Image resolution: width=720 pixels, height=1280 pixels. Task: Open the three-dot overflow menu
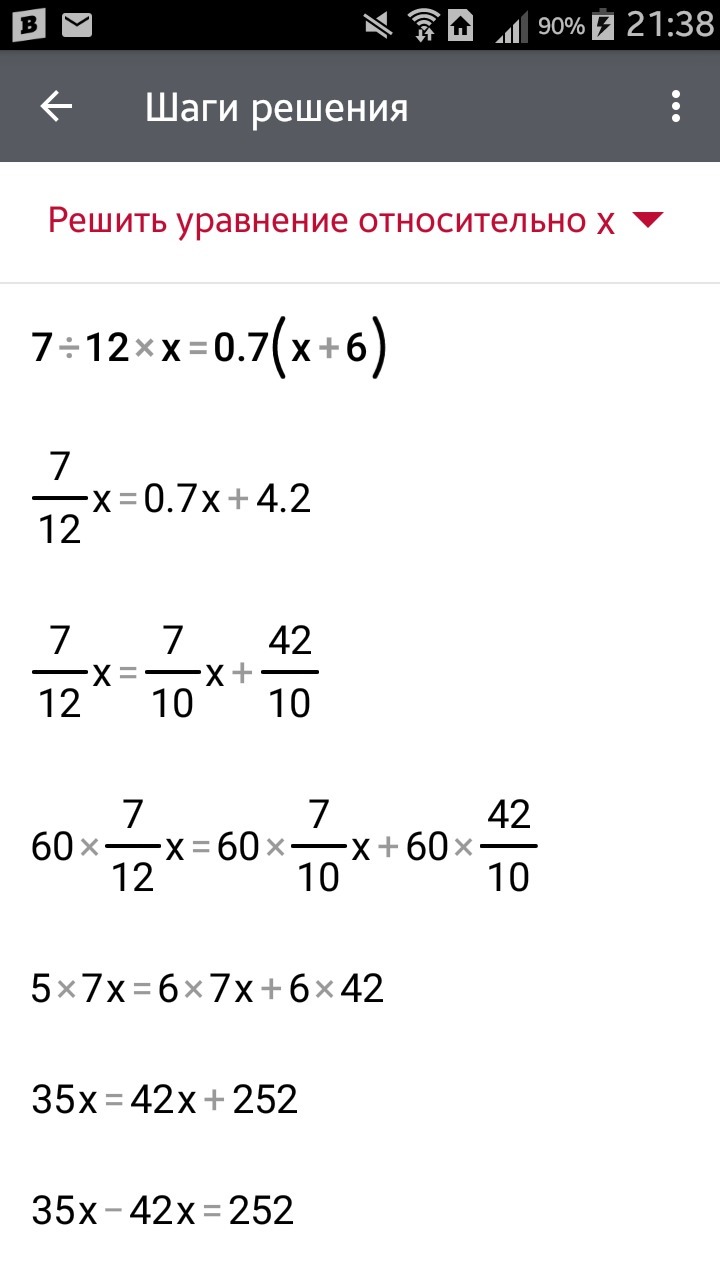(x=677, y=106)
